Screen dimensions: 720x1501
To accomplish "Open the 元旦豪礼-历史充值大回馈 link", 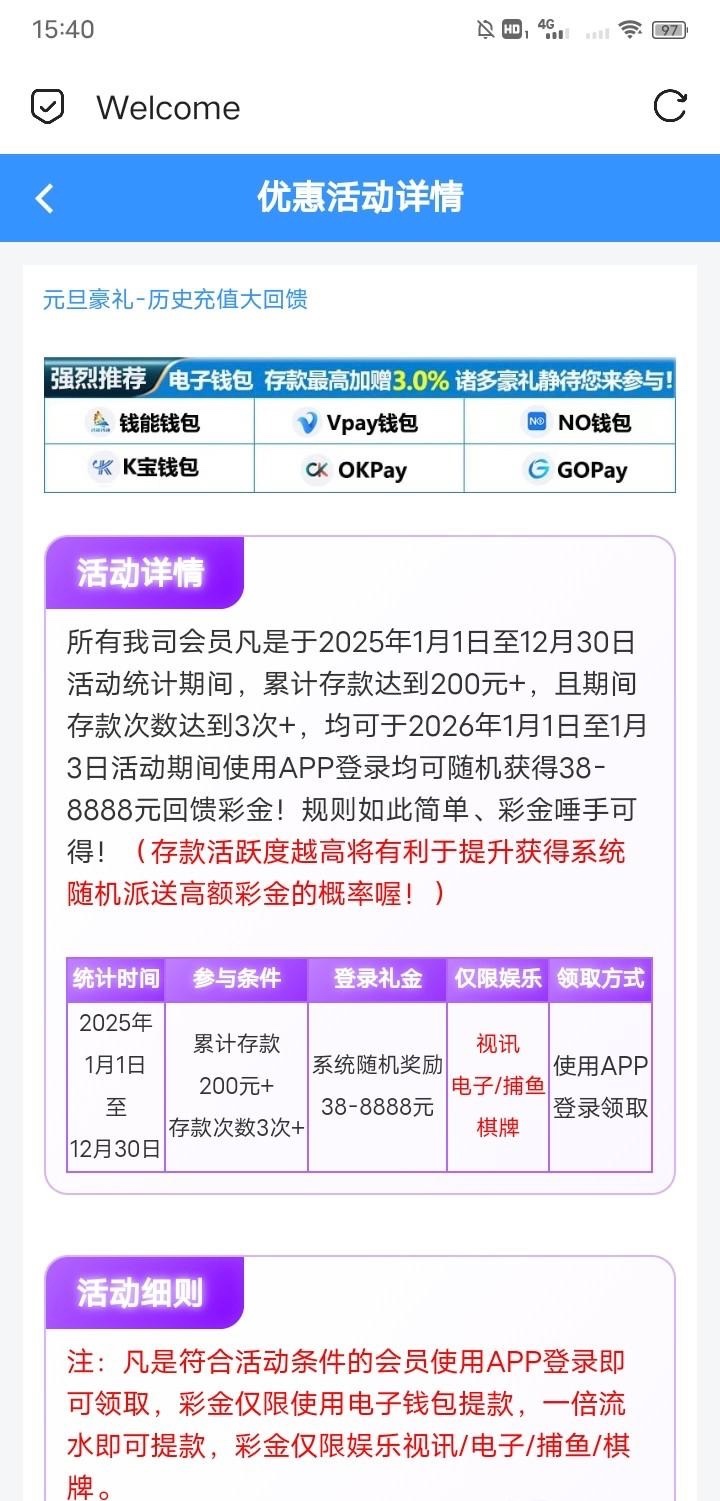I will (x=175, y=299).
